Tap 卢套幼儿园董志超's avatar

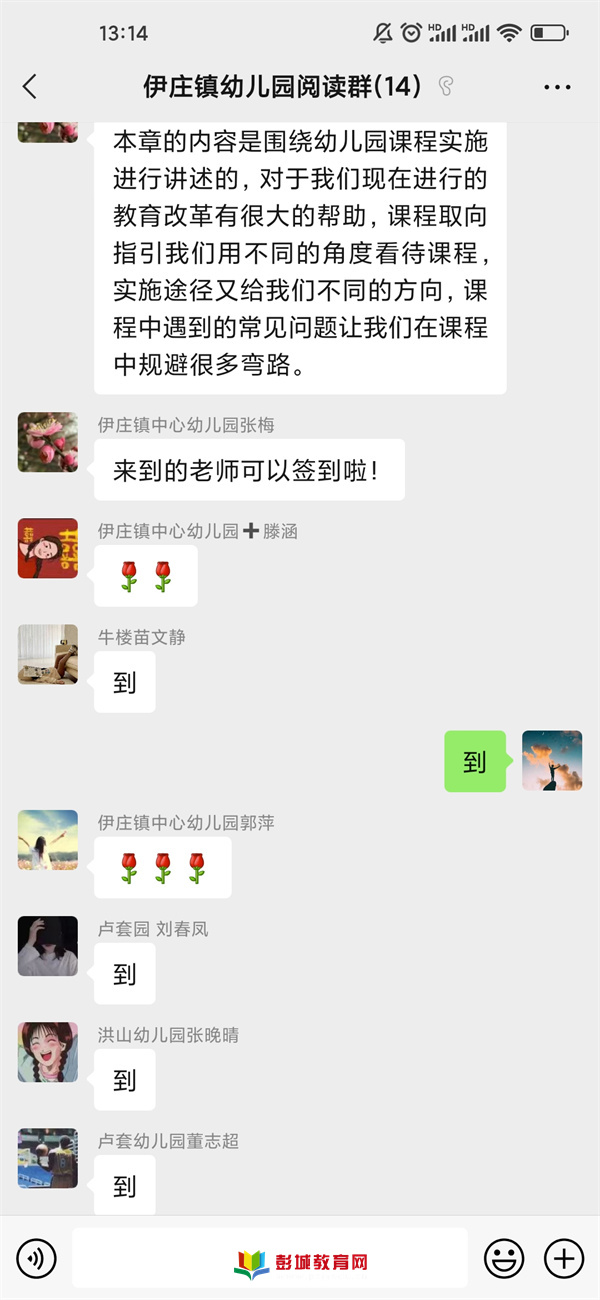(x=48, y=1158)
